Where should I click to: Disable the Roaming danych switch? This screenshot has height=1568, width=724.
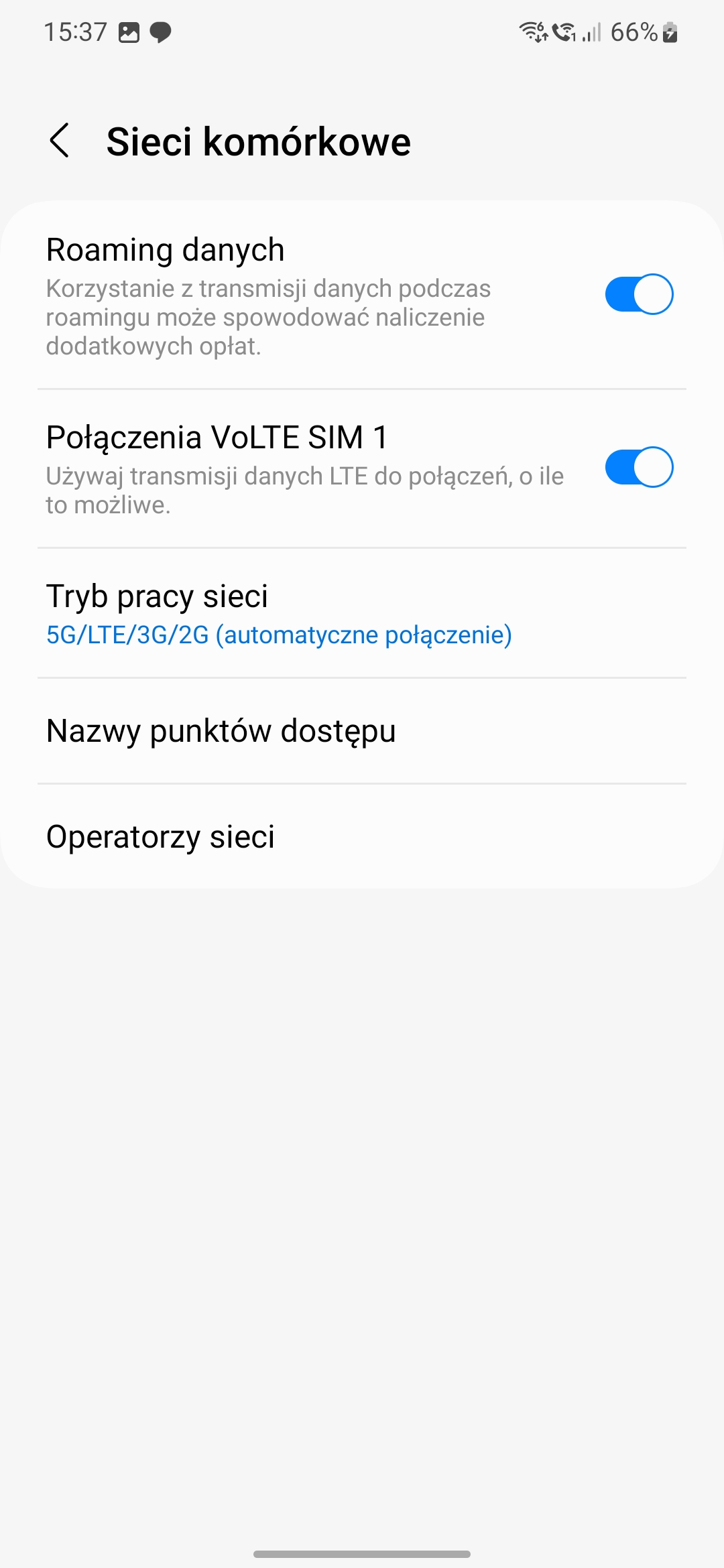tap(638, 294)
